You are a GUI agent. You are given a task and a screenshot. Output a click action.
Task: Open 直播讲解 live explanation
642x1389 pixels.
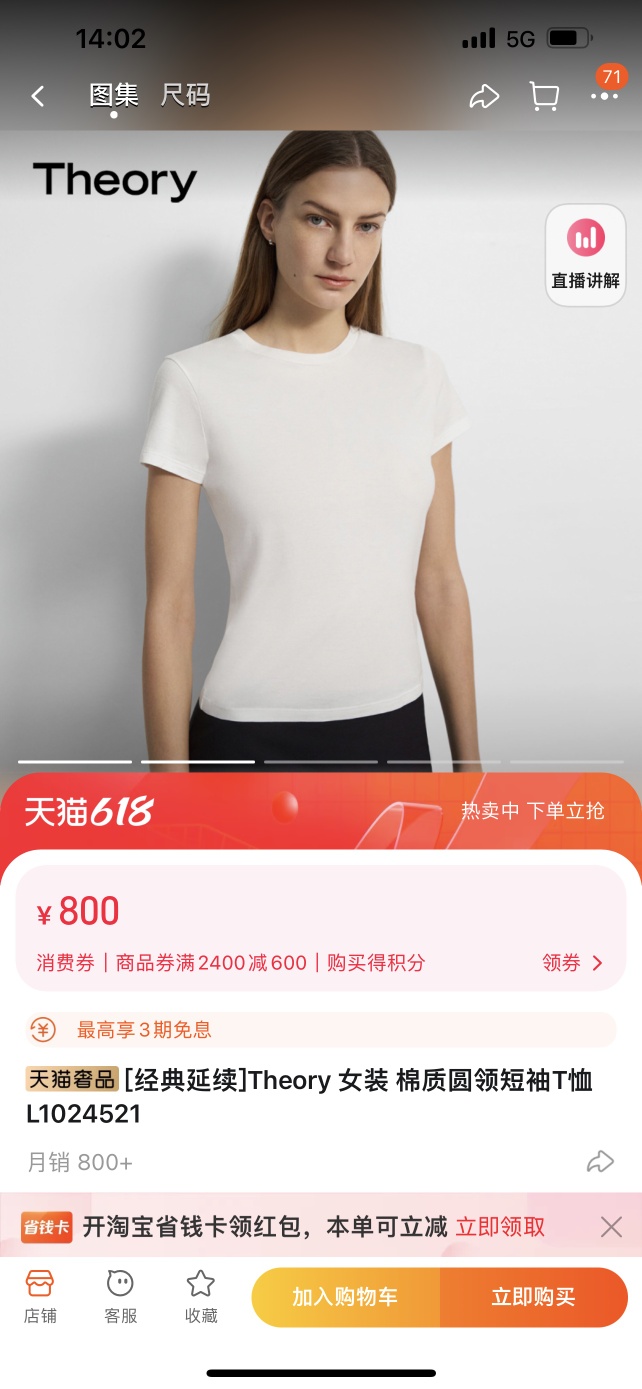pyautogui.click(x=585, y=255)
